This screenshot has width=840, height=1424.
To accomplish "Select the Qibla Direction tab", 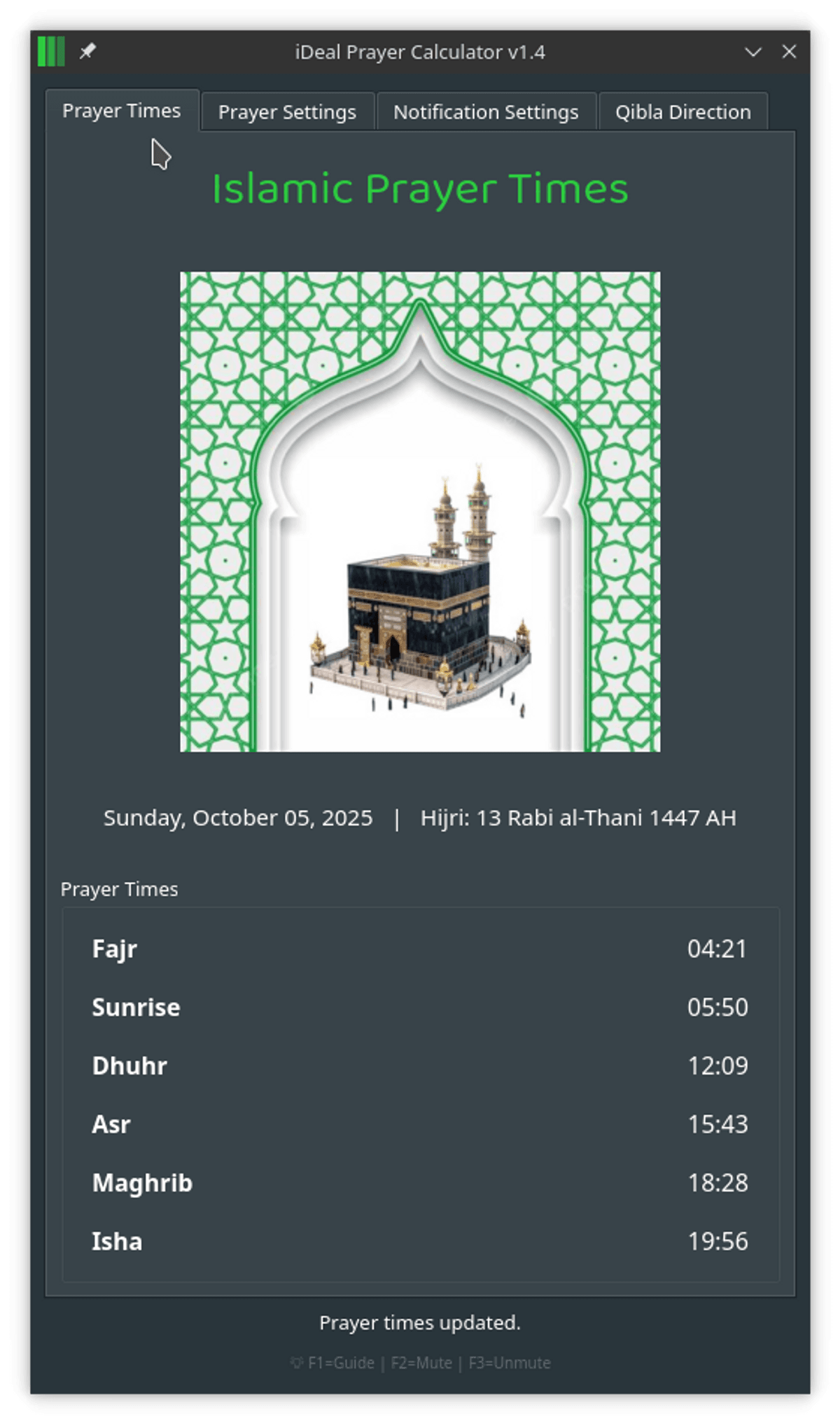I will coord(682,112).
